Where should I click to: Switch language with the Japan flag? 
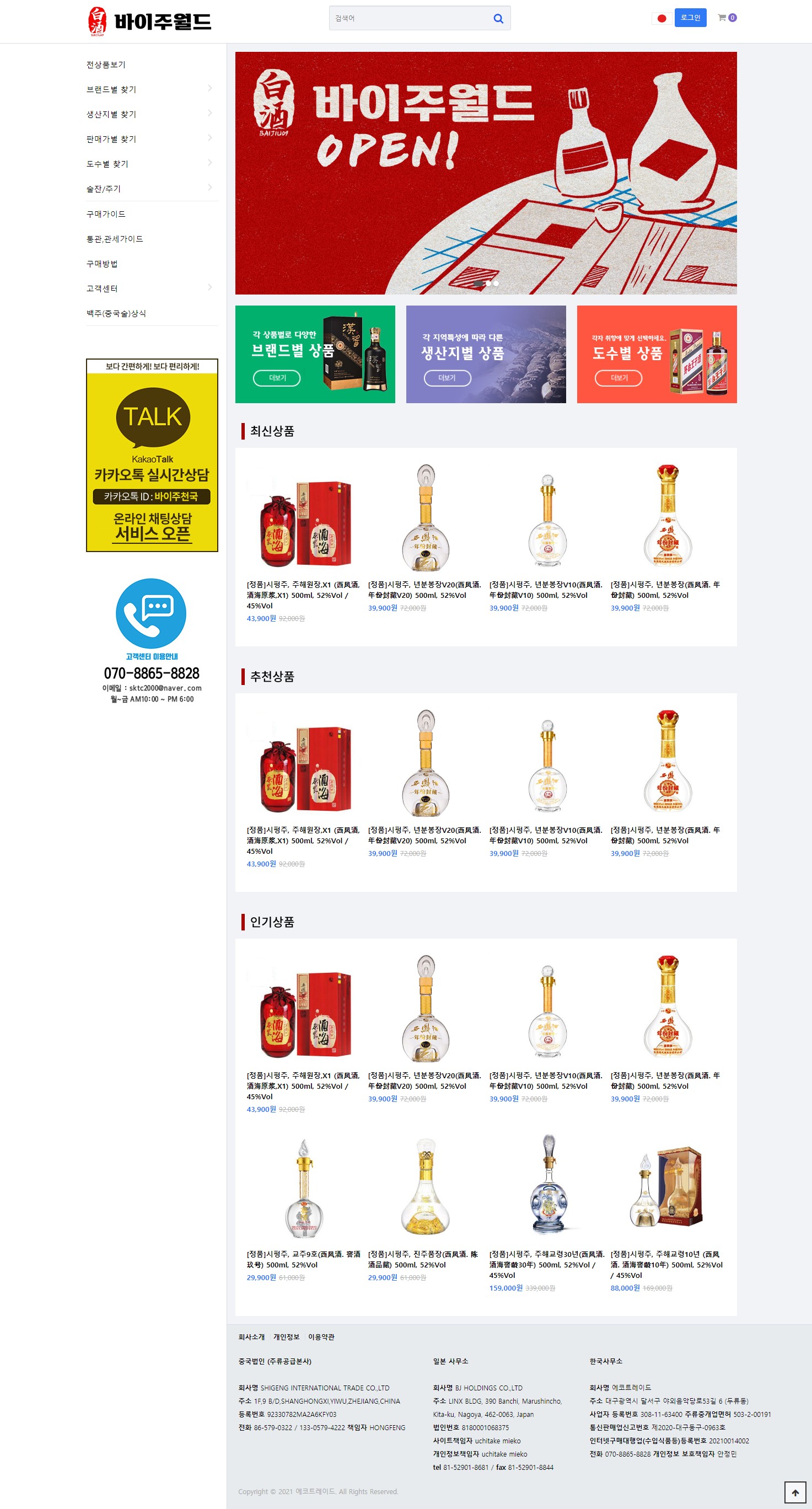[662, 19]
